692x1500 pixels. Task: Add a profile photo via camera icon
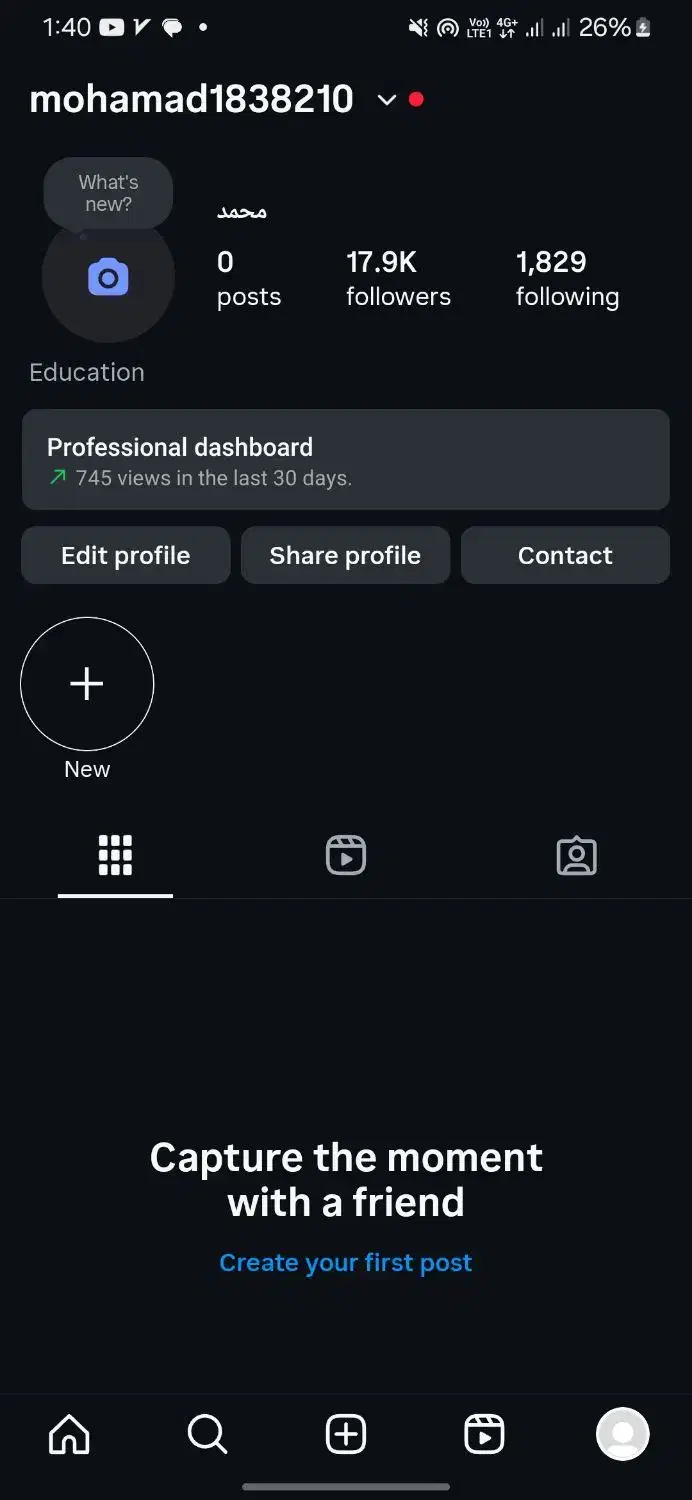pos(108,277)
